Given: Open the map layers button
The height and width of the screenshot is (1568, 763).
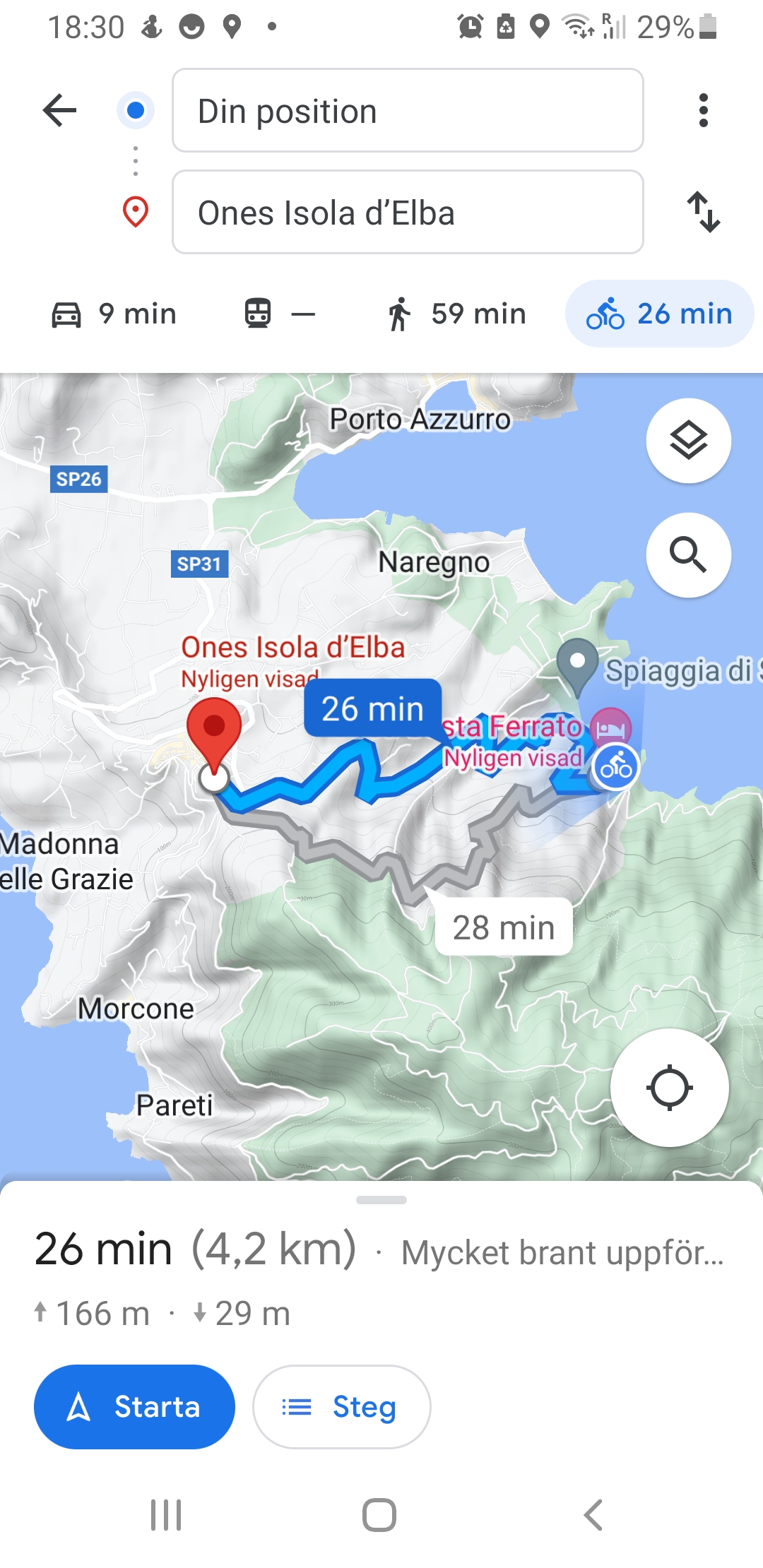Looking at the screenshot, I should click(x=688, y=441).
